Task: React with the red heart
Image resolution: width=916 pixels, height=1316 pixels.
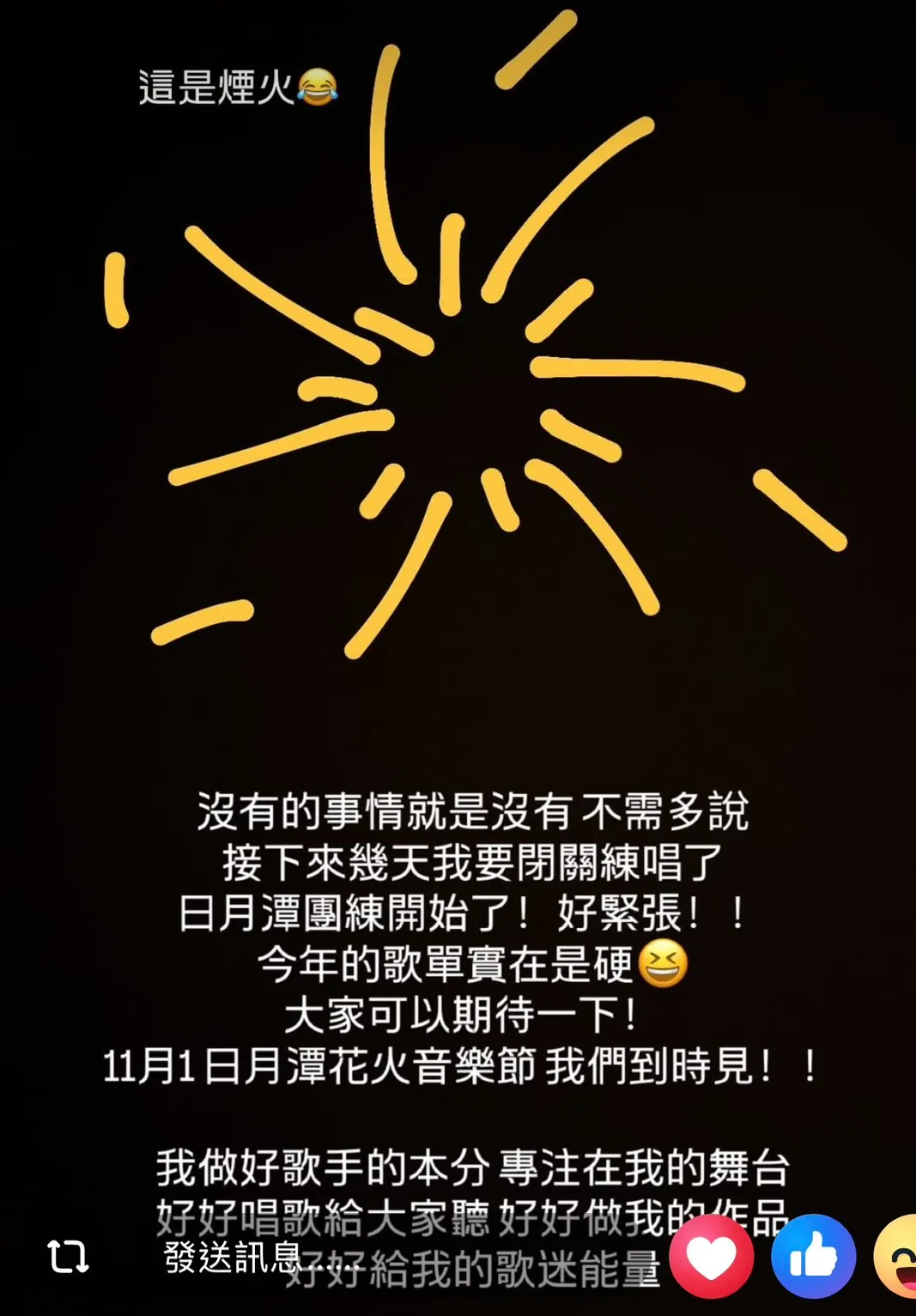Action: click(x=711, y=1258)
